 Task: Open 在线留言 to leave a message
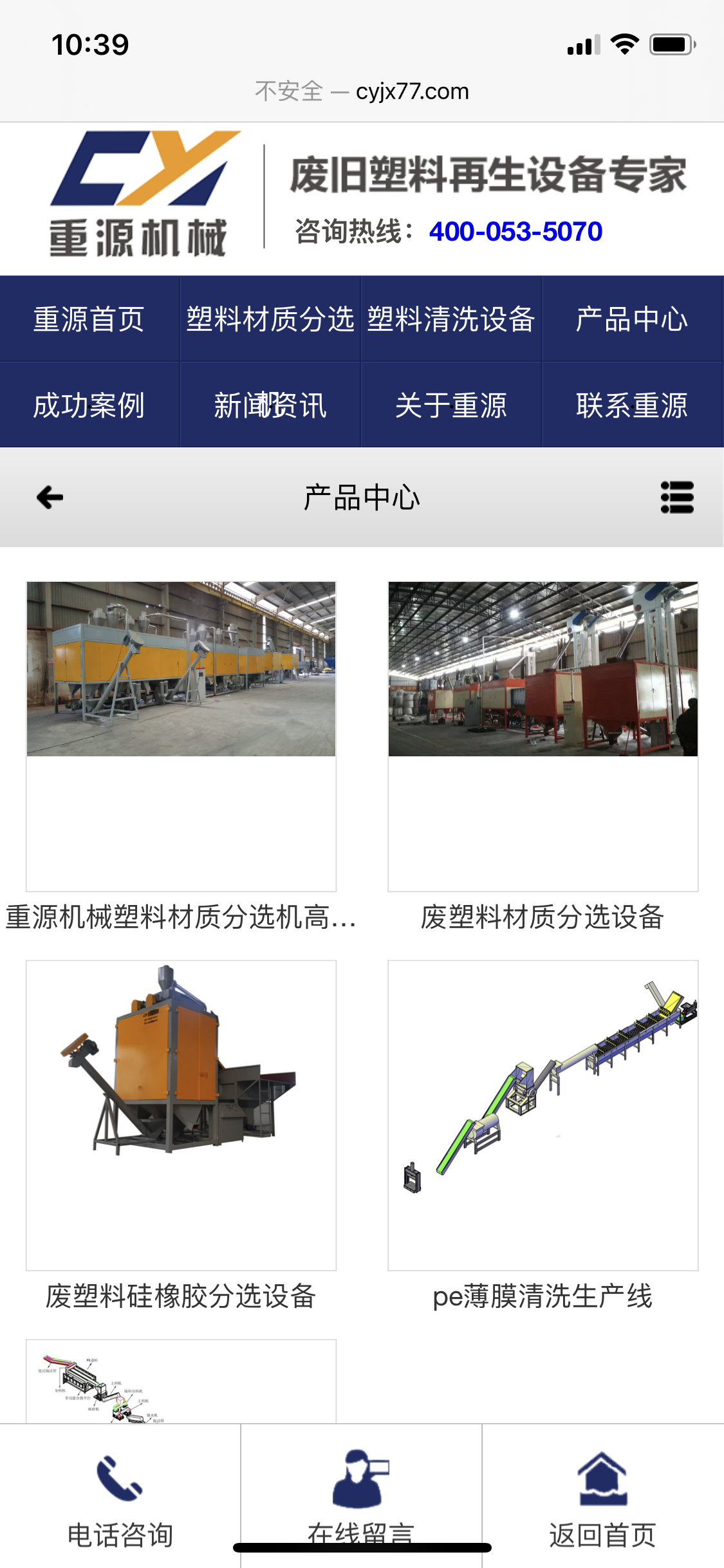361,1493
